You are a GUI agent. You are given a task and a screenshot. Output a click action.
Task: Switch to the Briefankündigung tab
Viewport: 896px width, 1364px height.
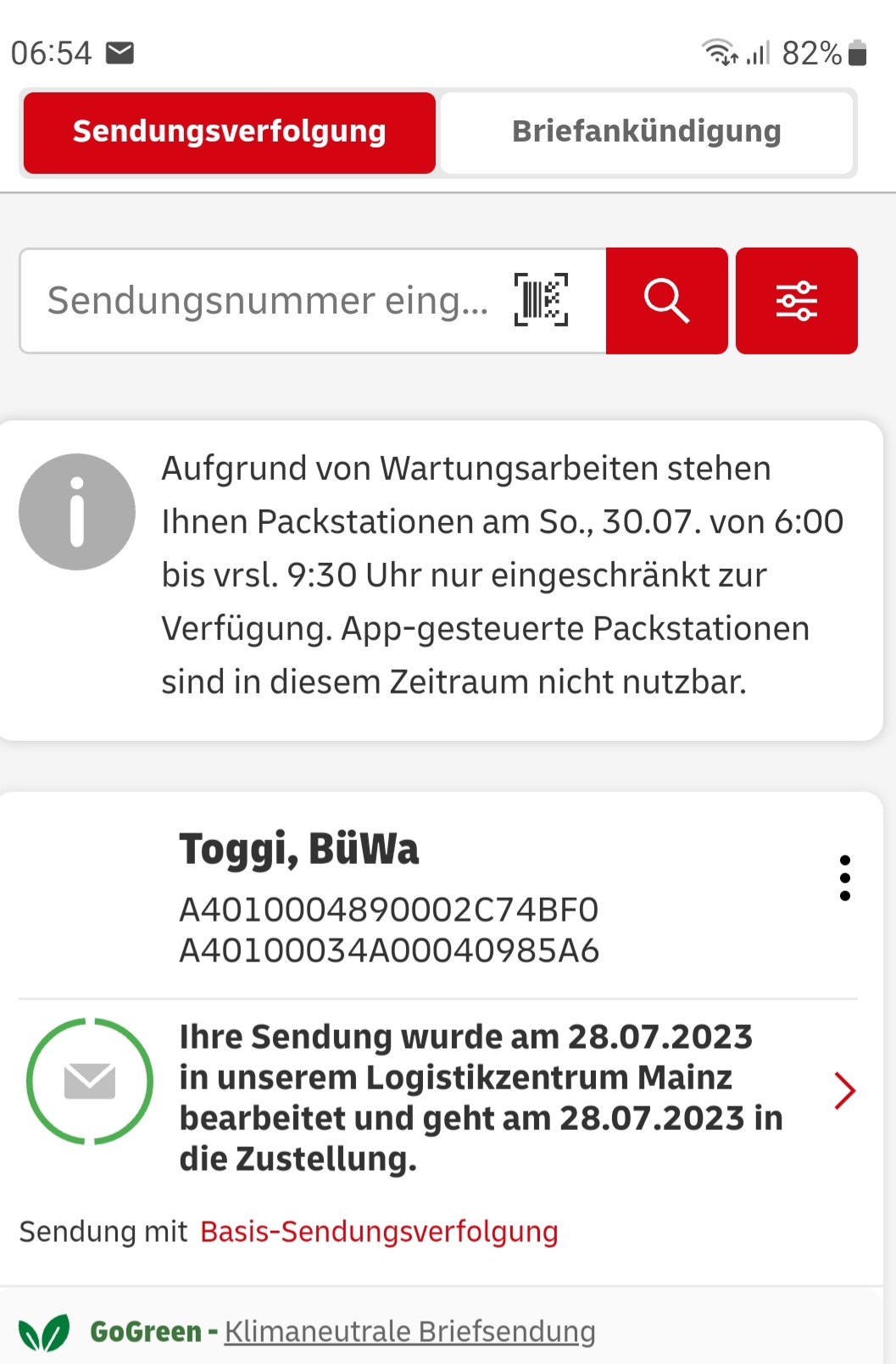[x=646, y=132]
